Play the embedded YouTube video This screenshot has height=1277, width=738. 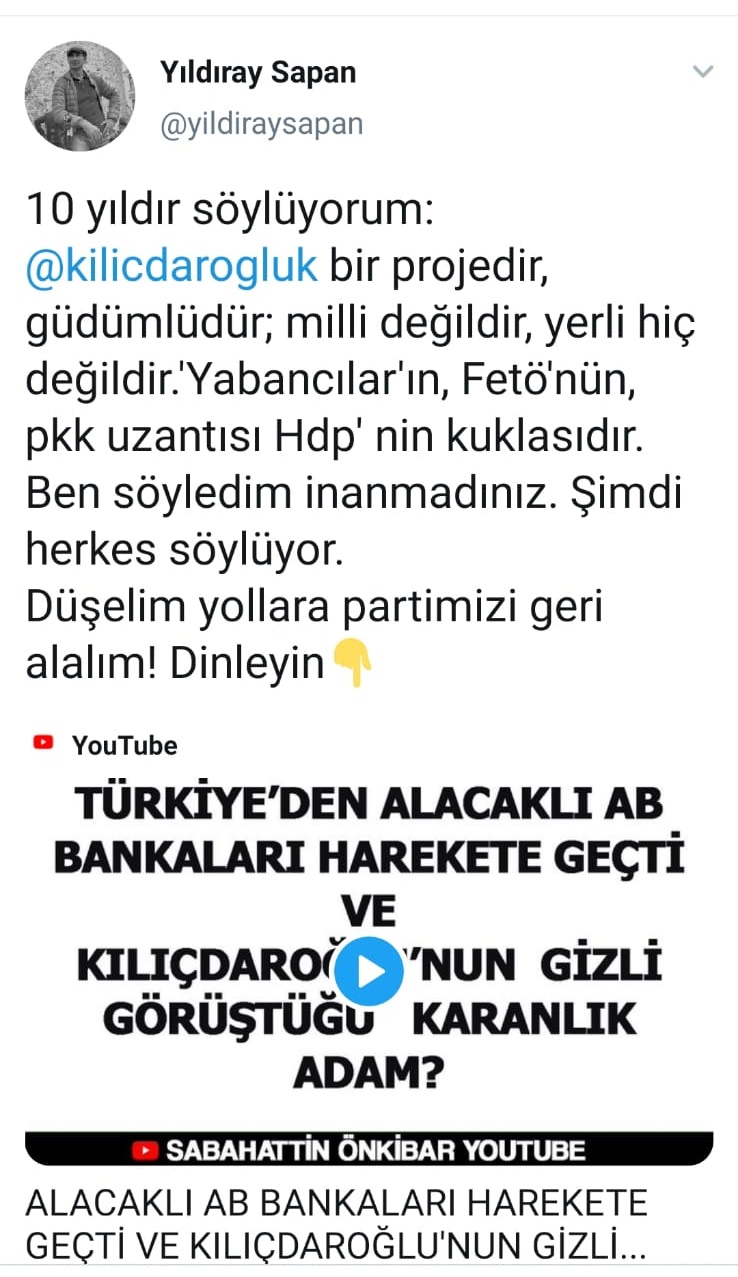(369, 970)
